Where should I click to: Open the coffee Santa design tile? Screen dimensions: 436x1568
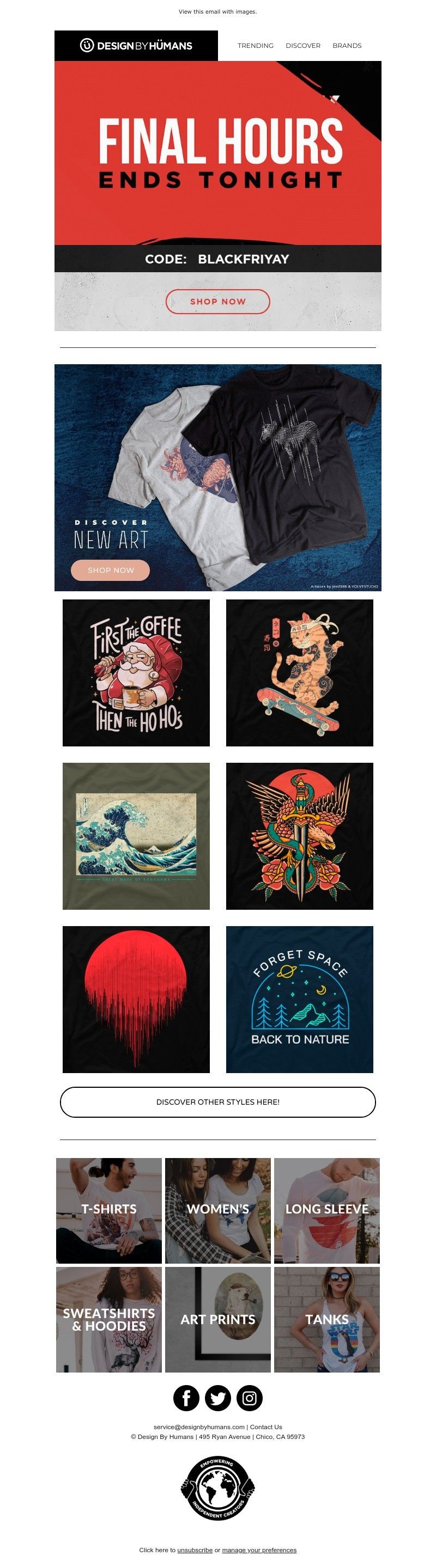tap(136, 672)
